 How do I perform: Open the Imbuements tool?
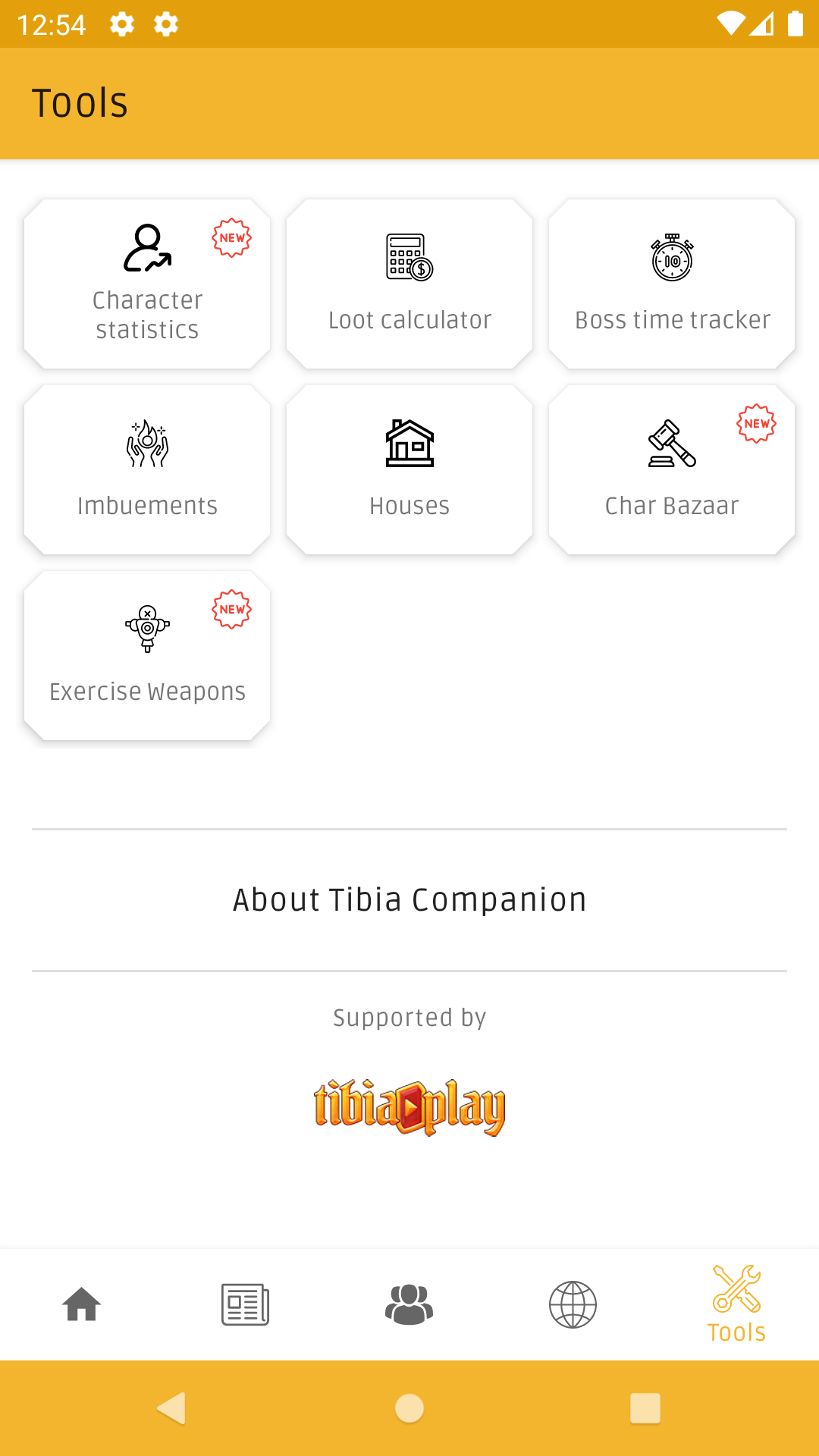click(x=147, y=470)
